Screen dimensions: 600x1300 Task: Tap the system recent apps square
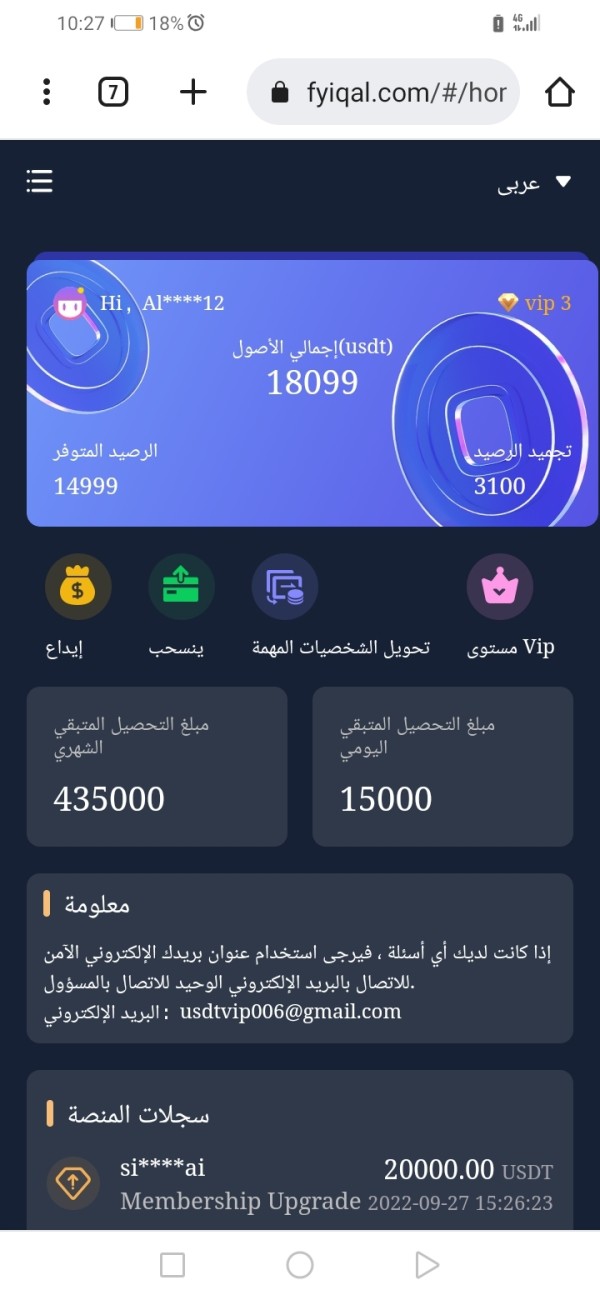click(x=172, y=1265)
